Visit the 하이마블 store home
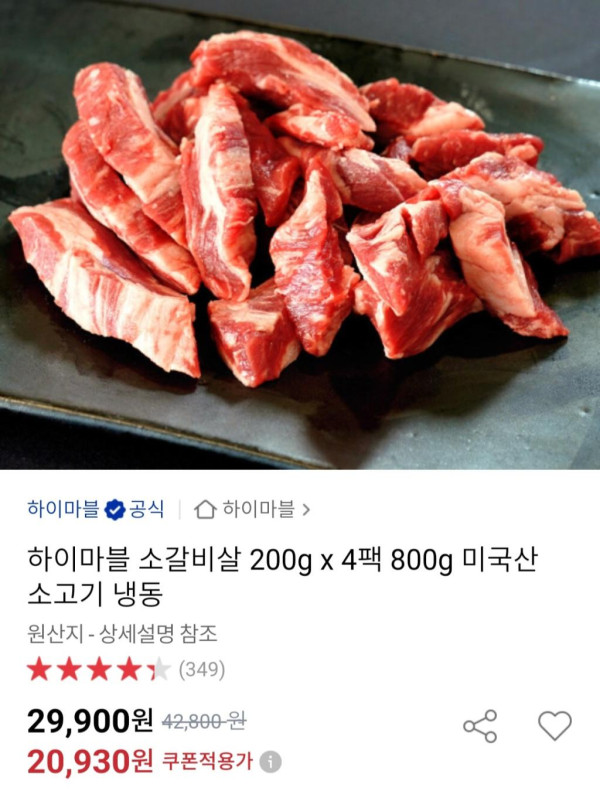Screen dimensions: 600x791 click(252, 510)
